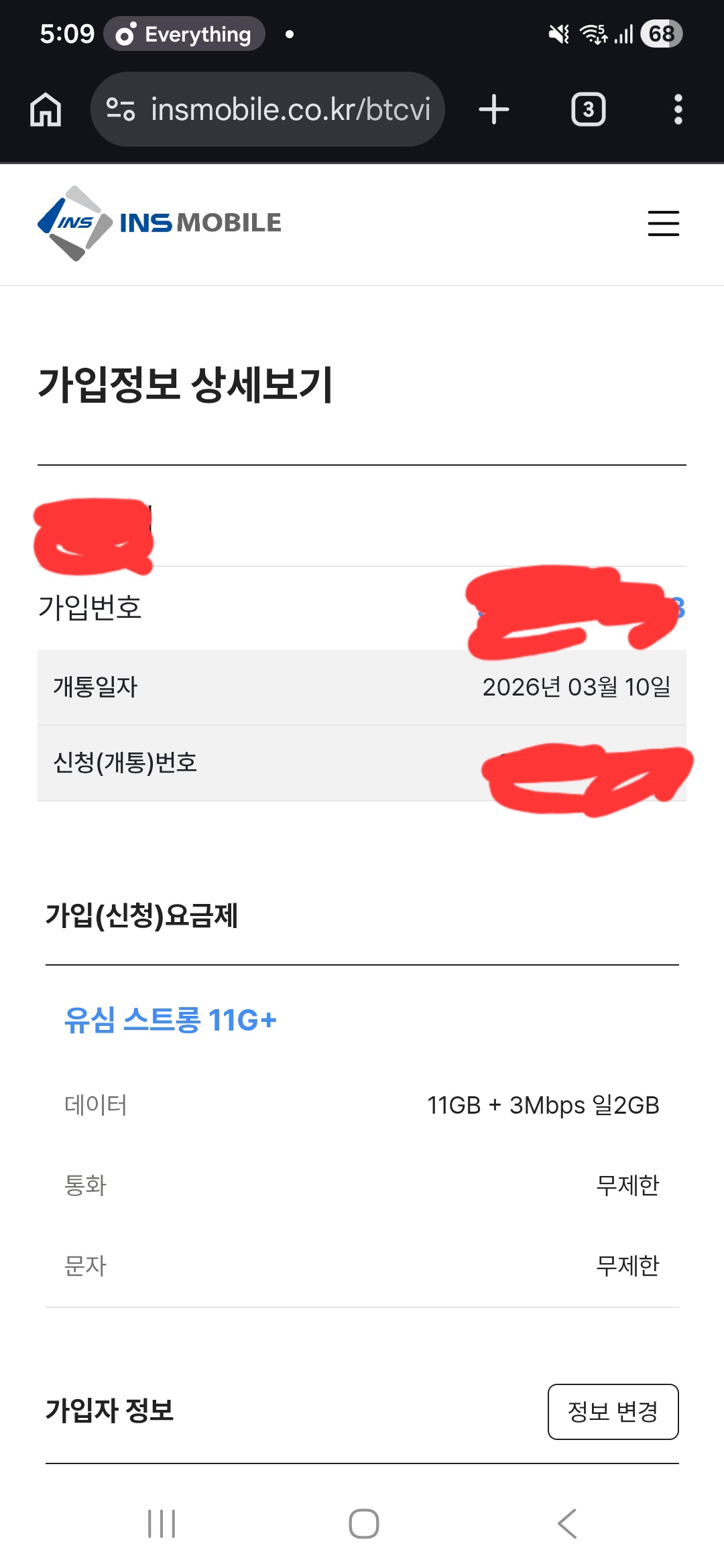724x1568 pixels.
Task: Go to the INS MOBILE homepage logo
Action: point(160,223)
